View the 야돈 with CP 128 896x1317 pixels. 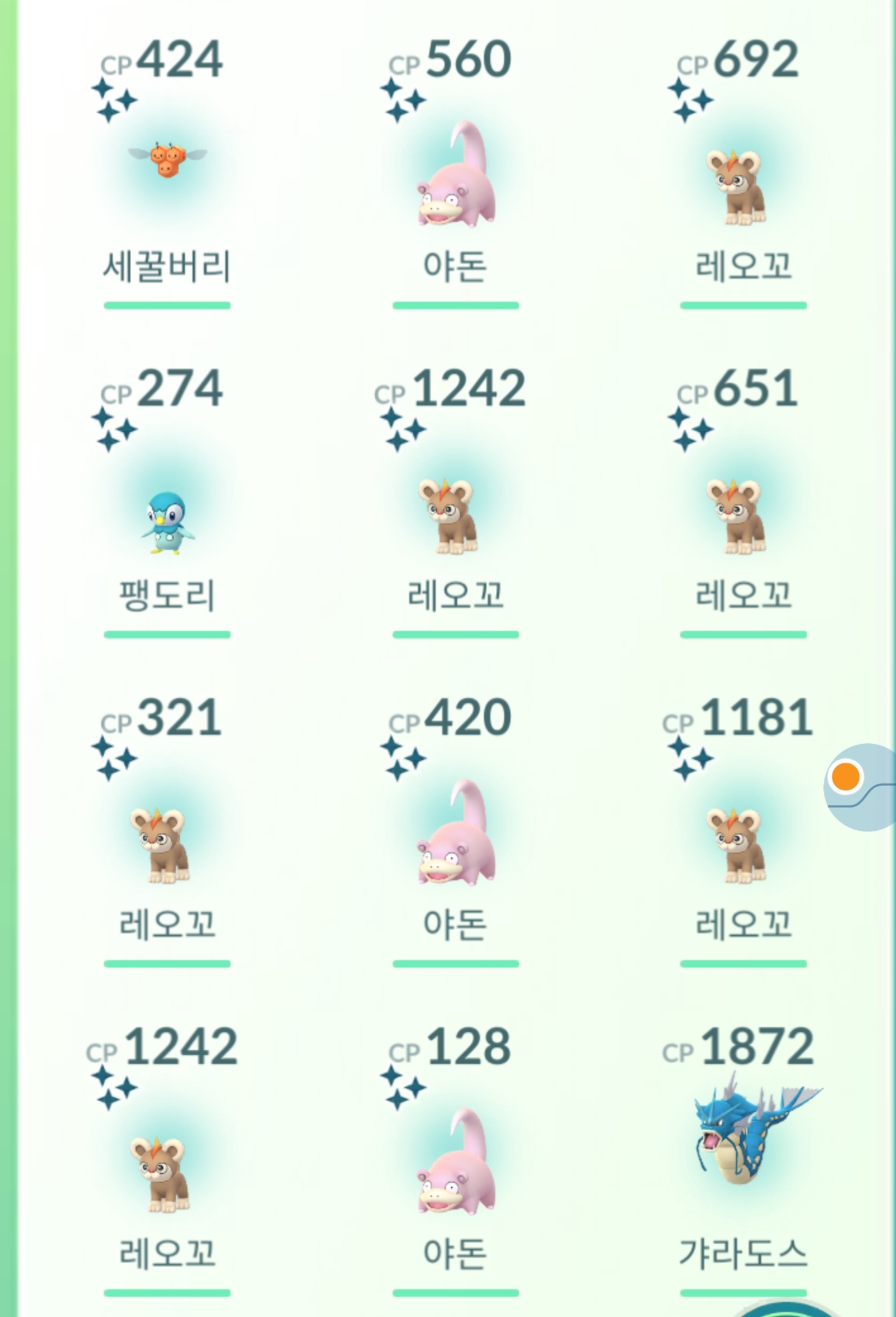click(455, 1164)
